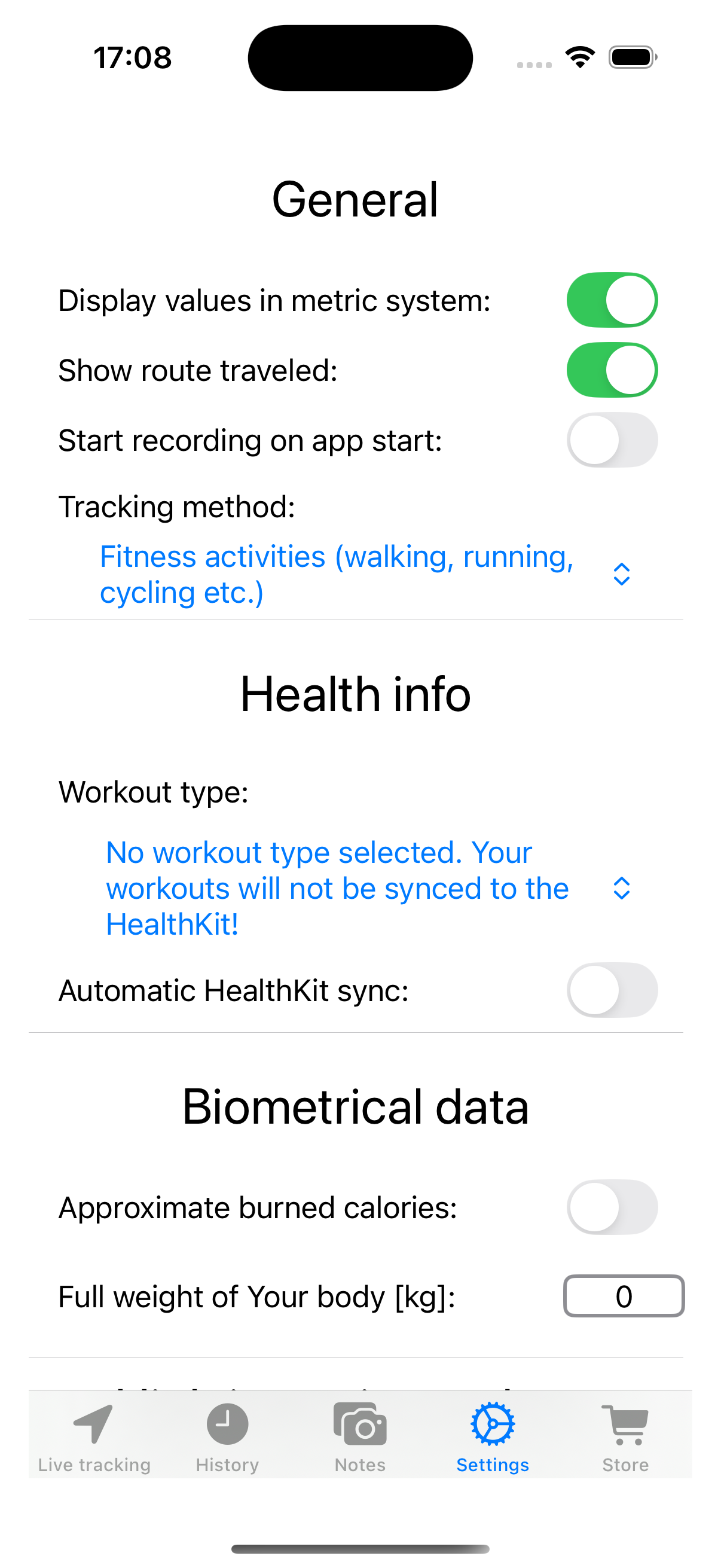Image resolution: width=721 pixels, height=1568 pixels.
Task: Tap the body weight input field
Action: (624, 1297)
